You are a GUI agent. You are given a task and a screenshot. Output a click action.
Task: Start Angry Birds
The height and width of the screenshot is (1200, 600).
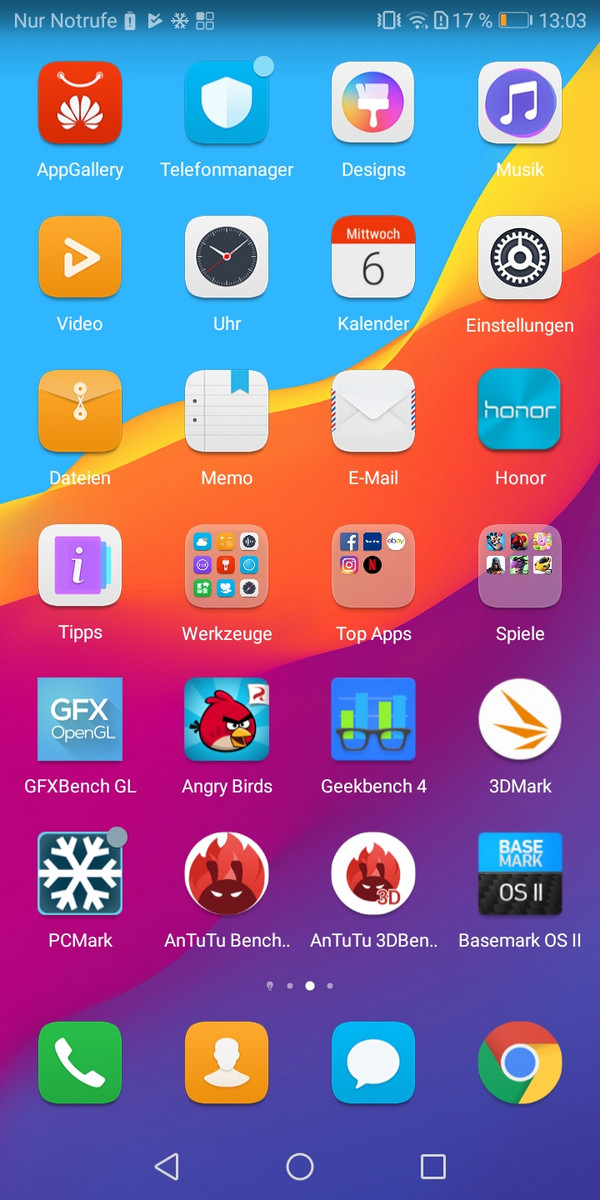227,720
